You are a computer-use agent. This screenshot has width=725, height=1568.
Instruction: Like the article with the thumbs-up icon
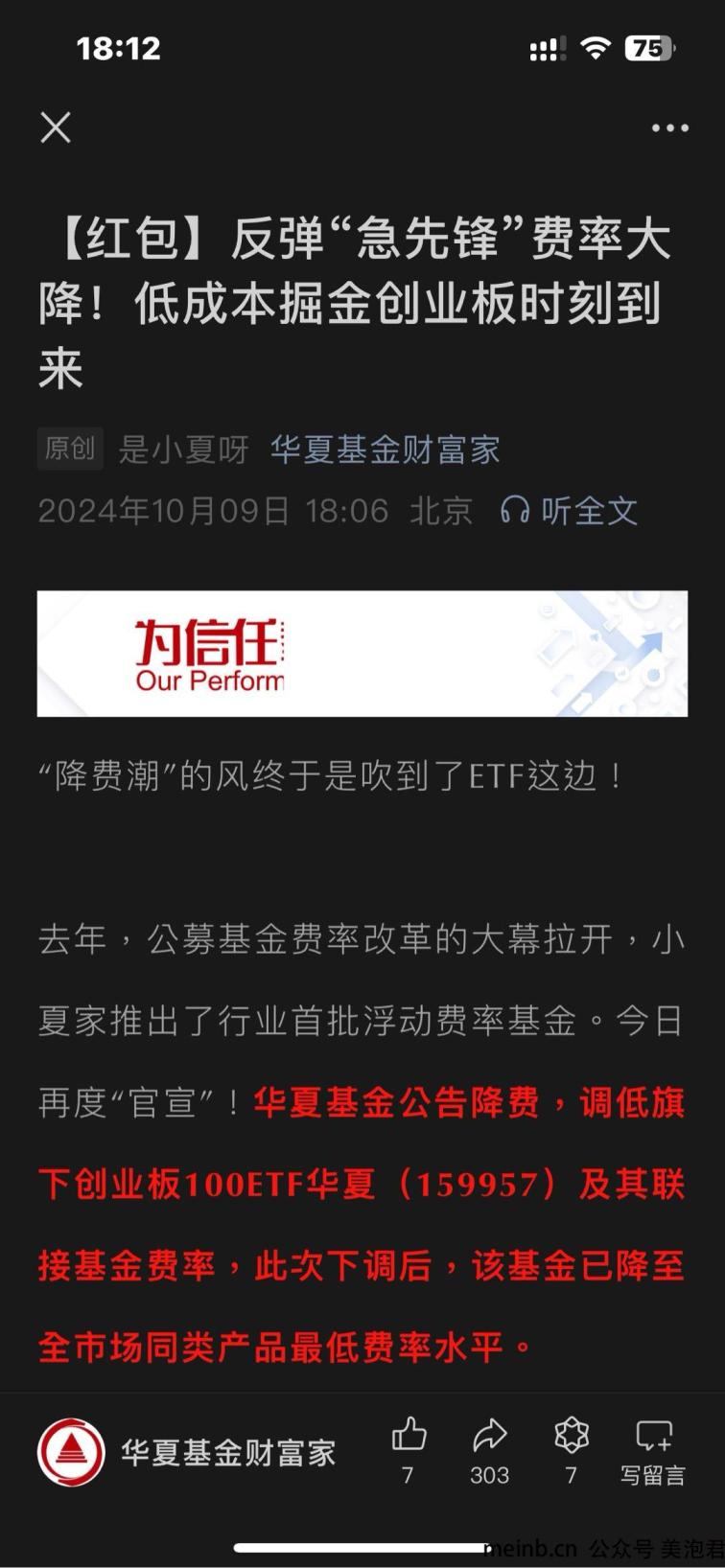[x=409, y=1436]
